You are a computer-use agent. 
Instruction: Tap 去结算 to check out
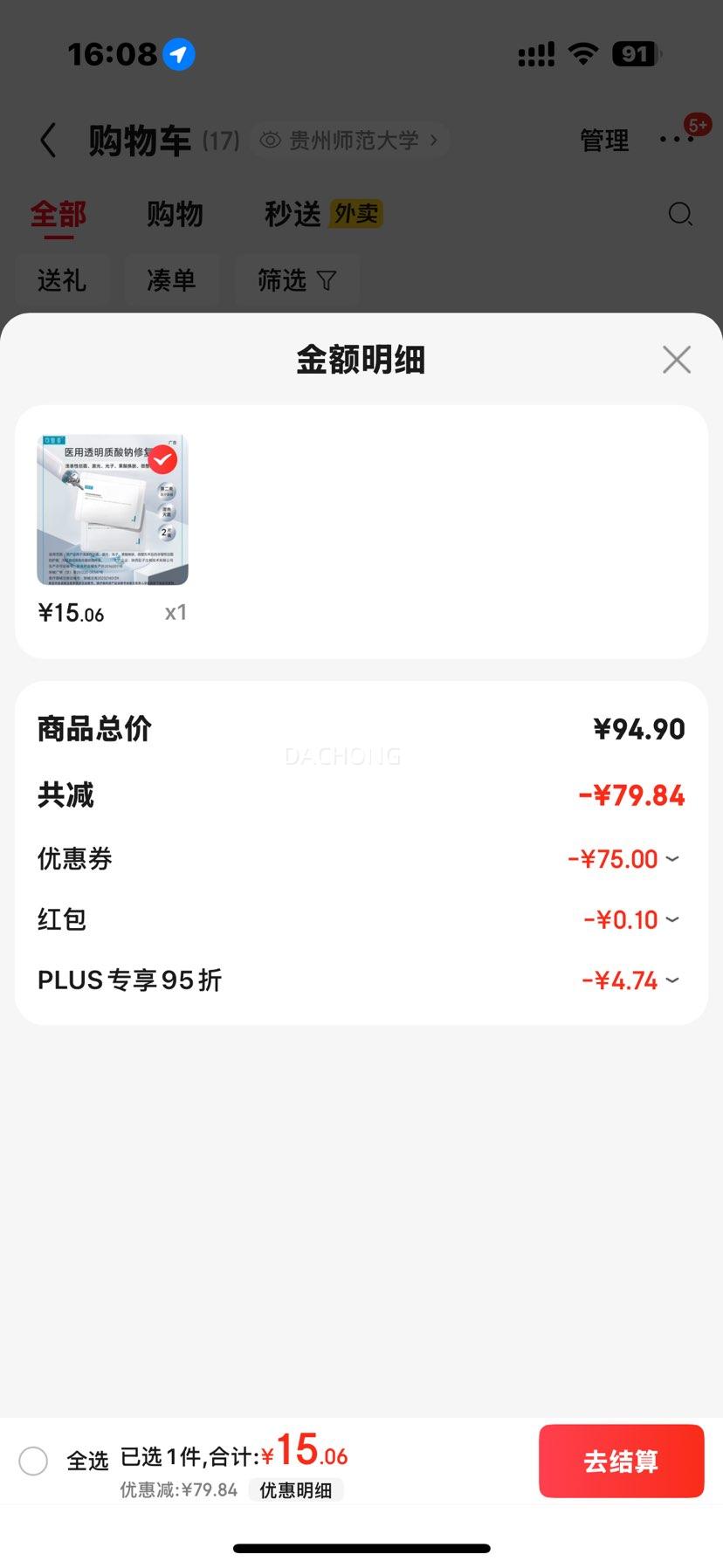(x=621, y=1461)
